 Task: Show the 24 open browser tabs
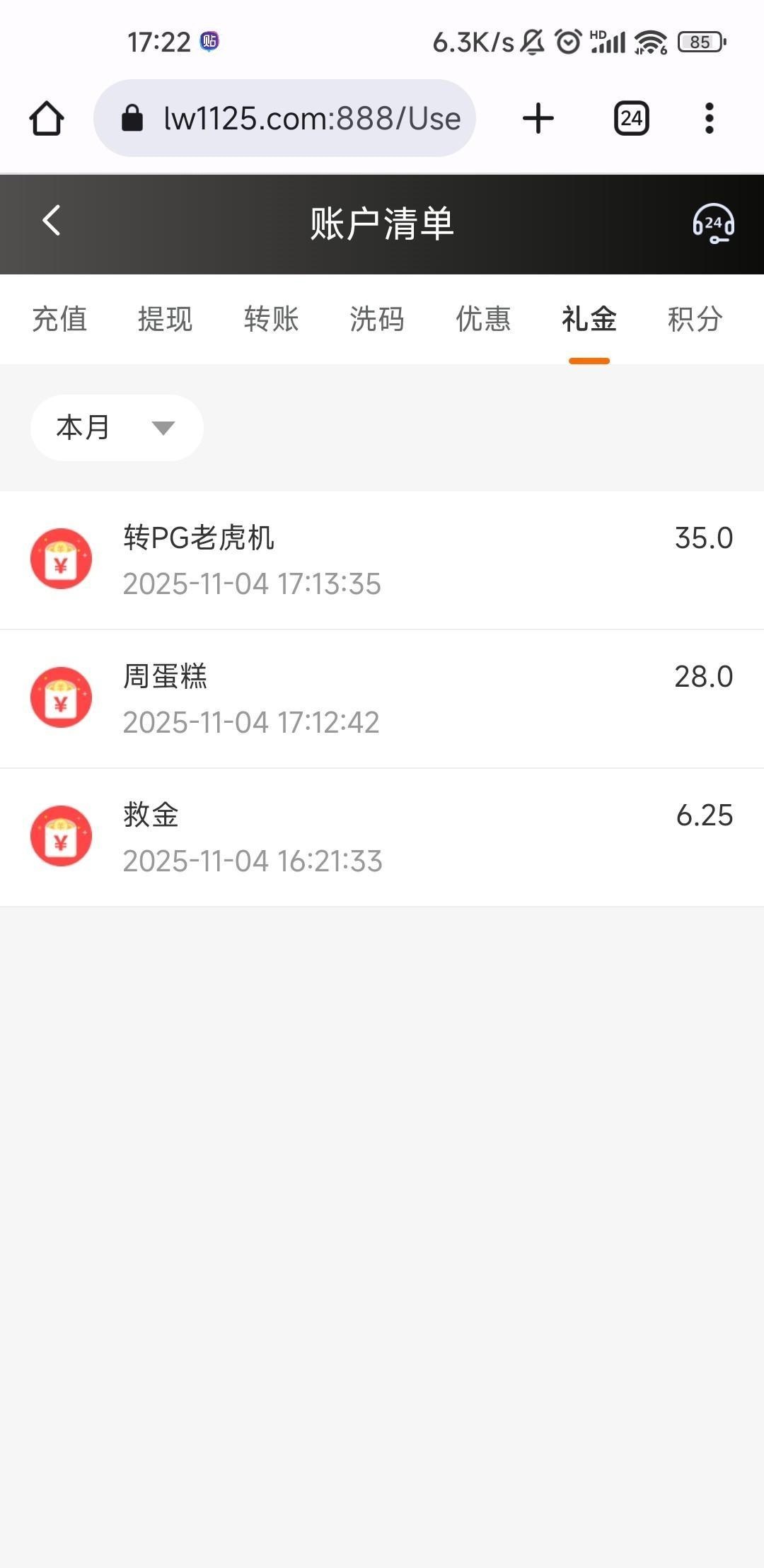[x=631, y=118]
